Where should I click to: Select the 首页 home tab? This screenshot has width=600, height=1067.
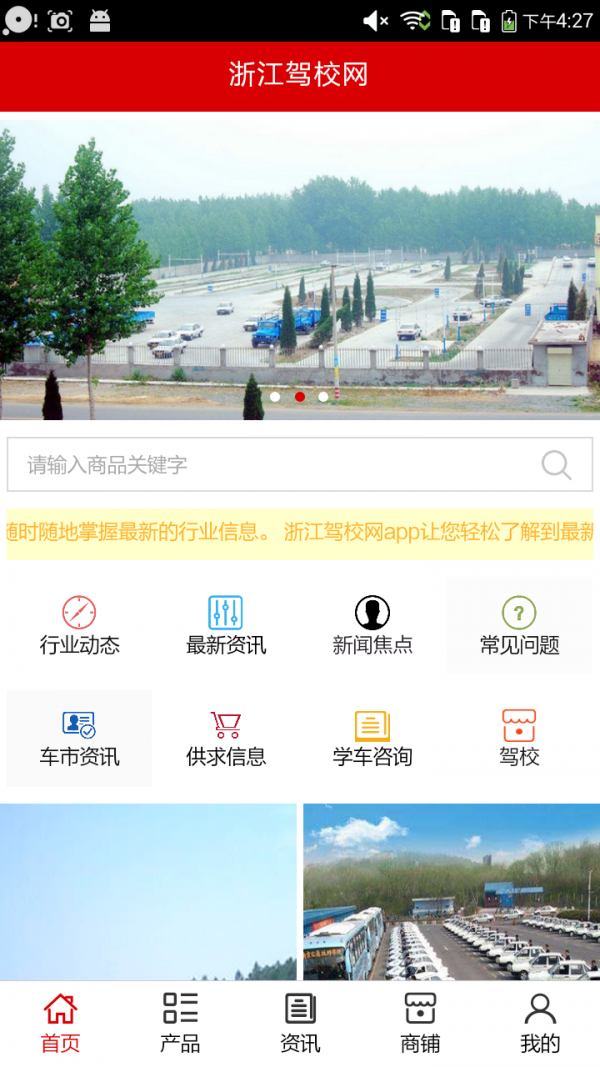(60, 1023)
